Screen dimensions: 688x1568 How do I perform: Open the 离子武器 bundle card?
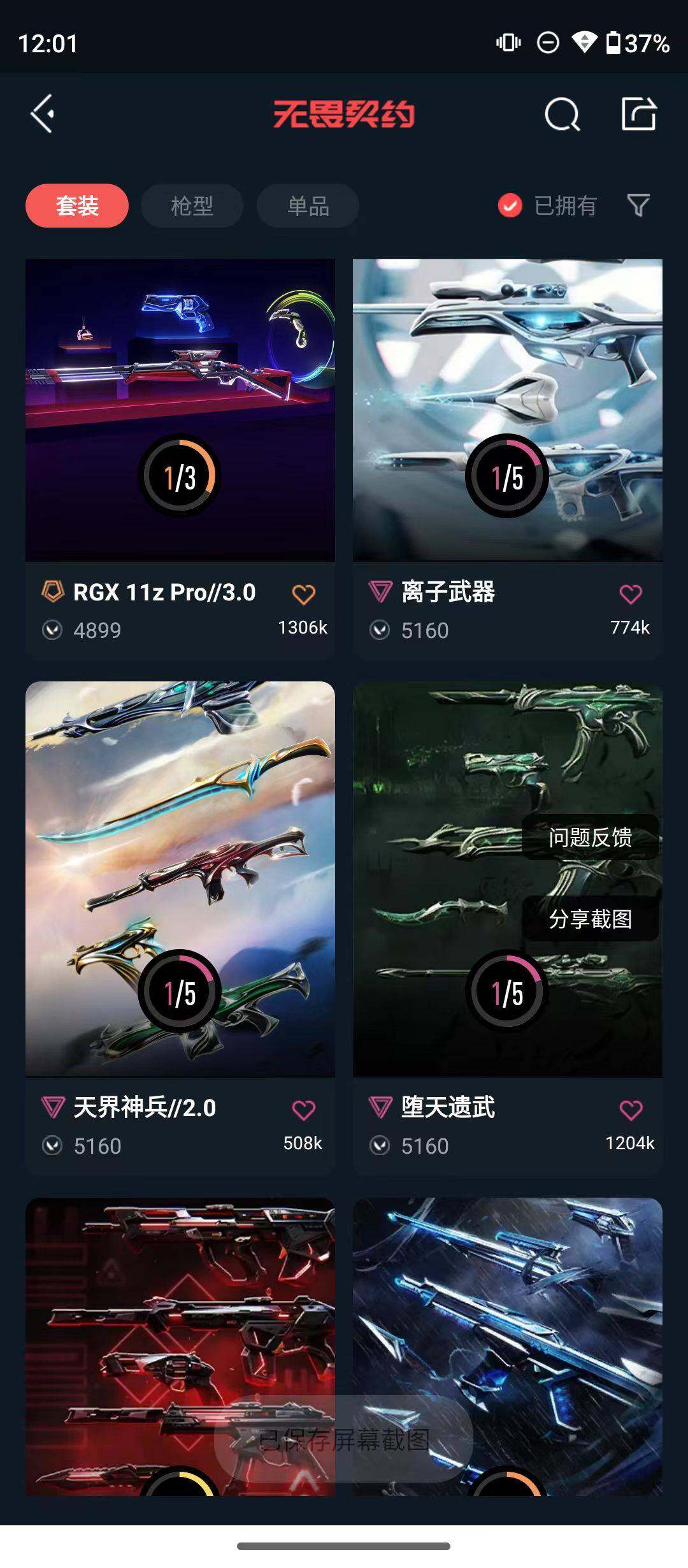click(x=507, y=409)
